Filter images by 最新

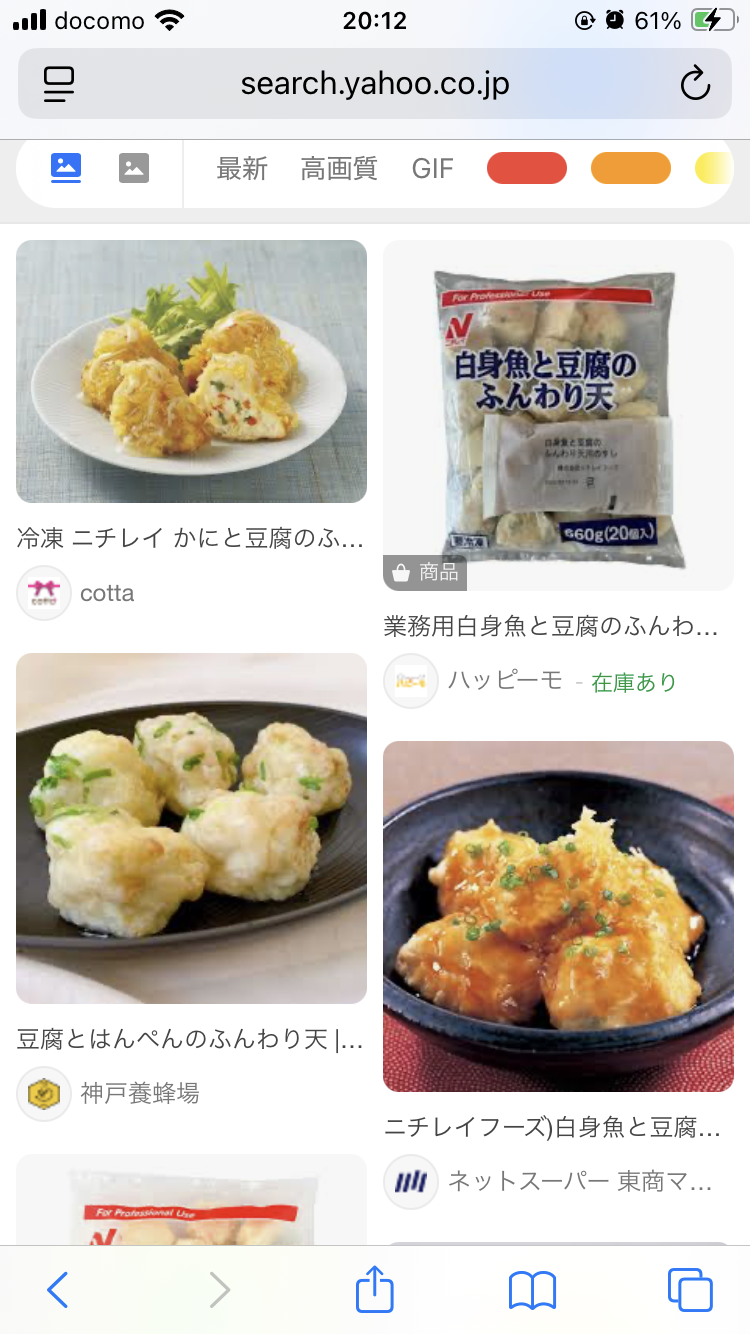(x=242, y=168)
